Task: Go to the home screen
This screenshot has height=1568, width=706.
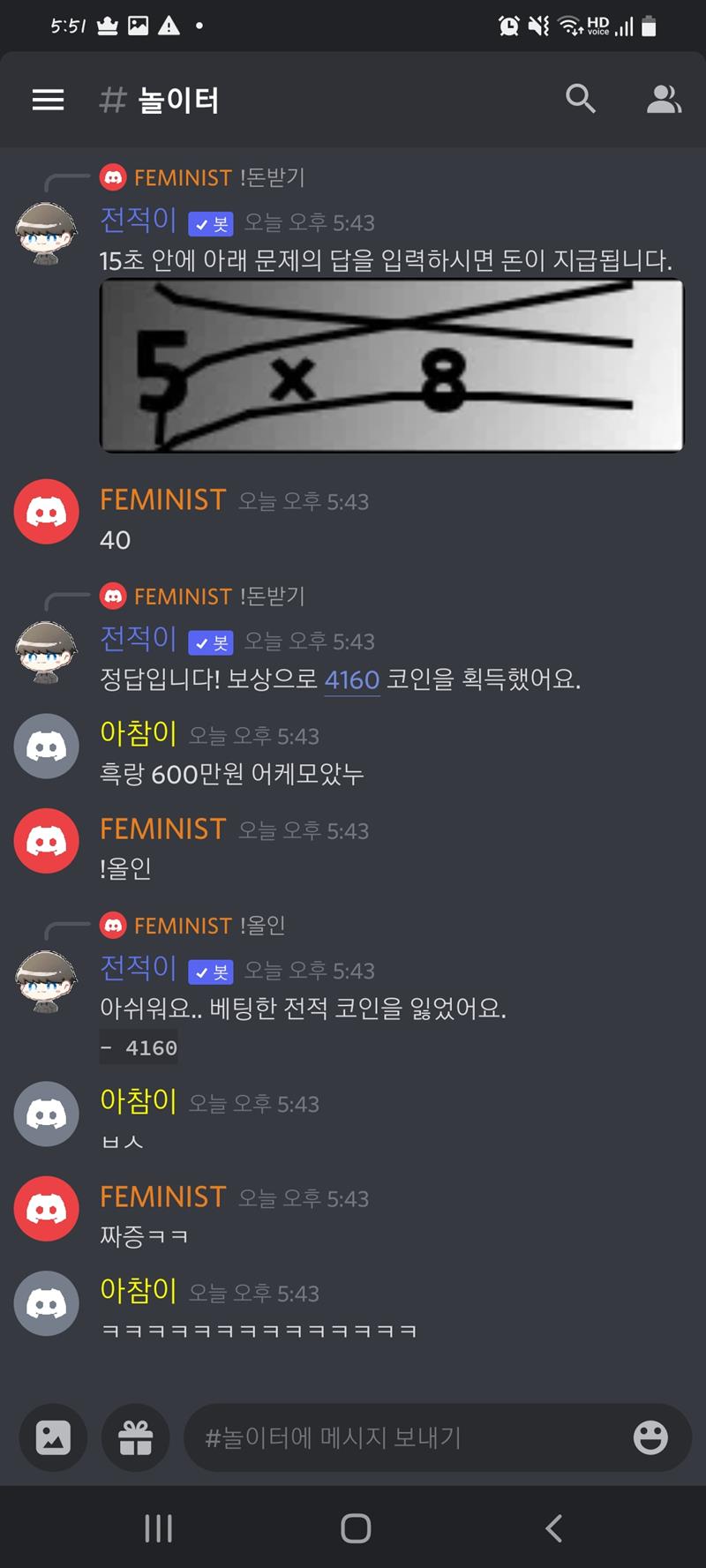Action: (355, 1528)
